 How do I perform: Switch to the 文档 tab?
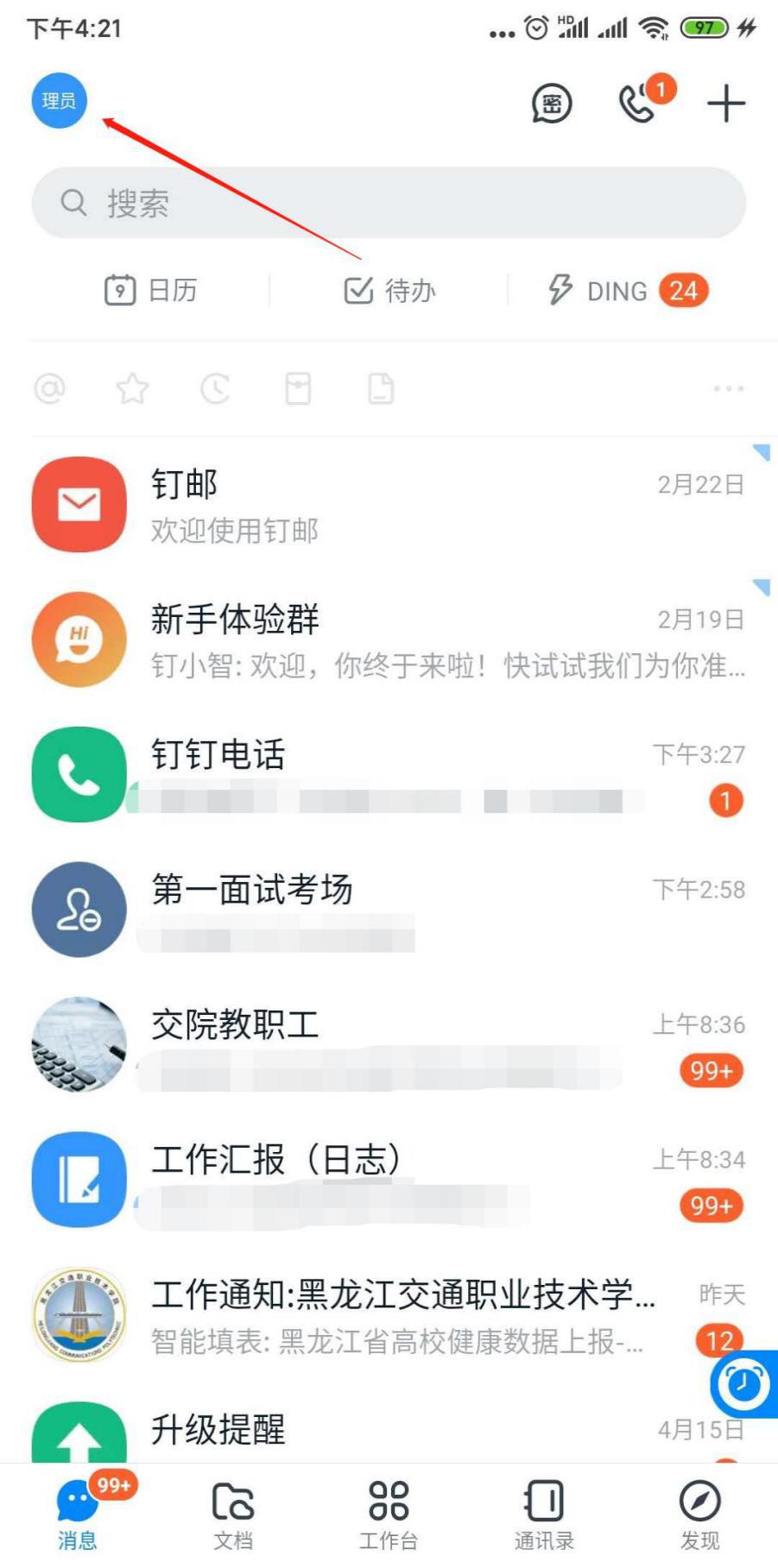(x=233, y=1514)
